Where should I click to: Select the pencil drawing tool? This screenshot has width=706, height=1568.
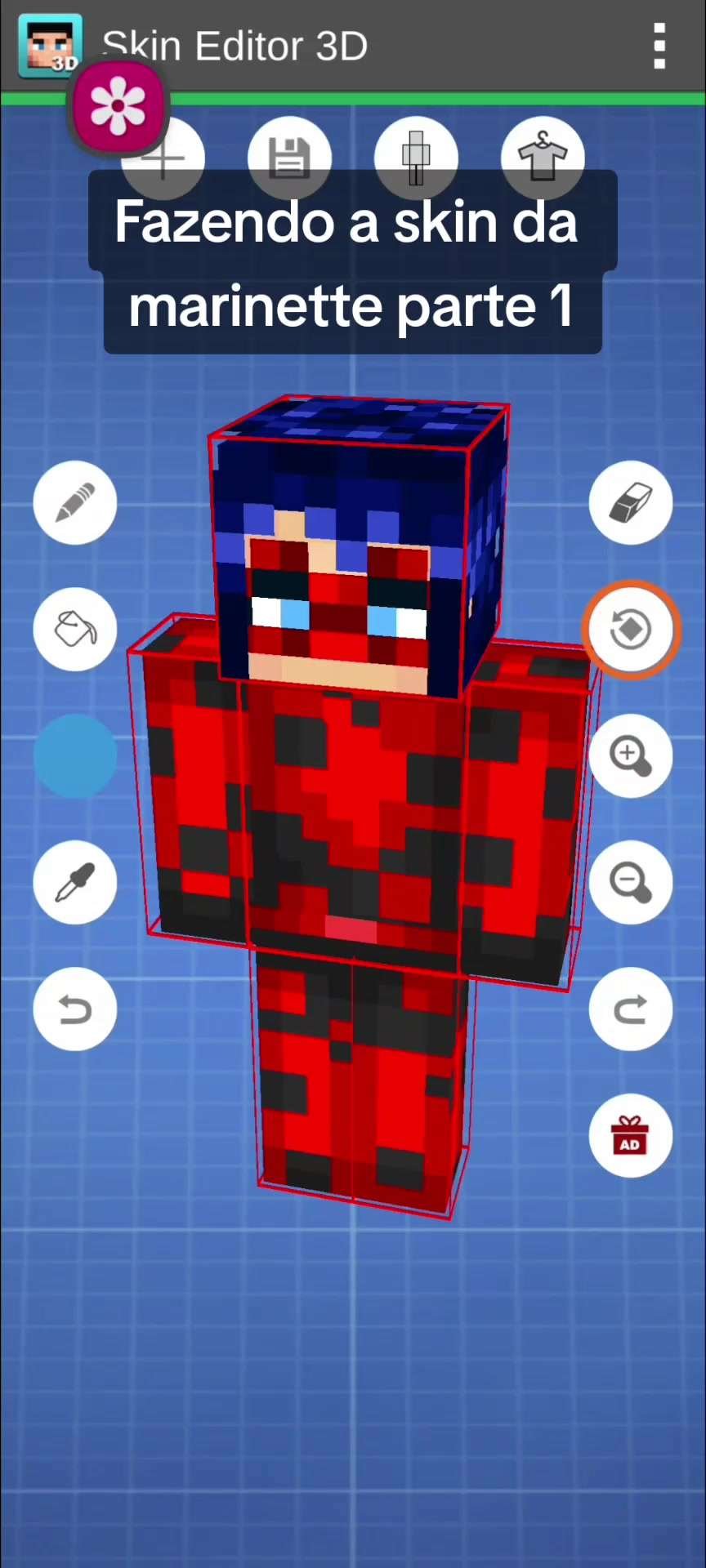[x=75, y=502]
